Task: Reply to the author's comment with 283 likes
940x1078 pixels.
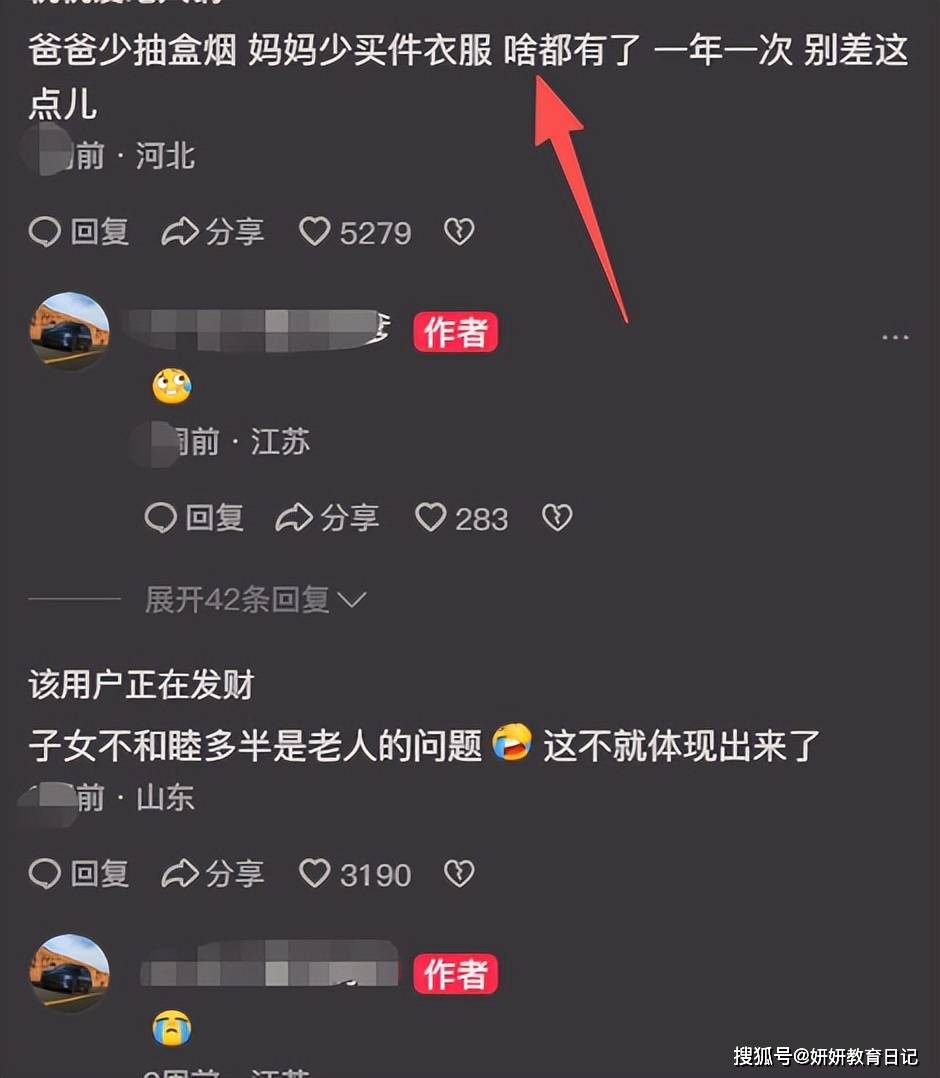Action: tap(194, 518)
